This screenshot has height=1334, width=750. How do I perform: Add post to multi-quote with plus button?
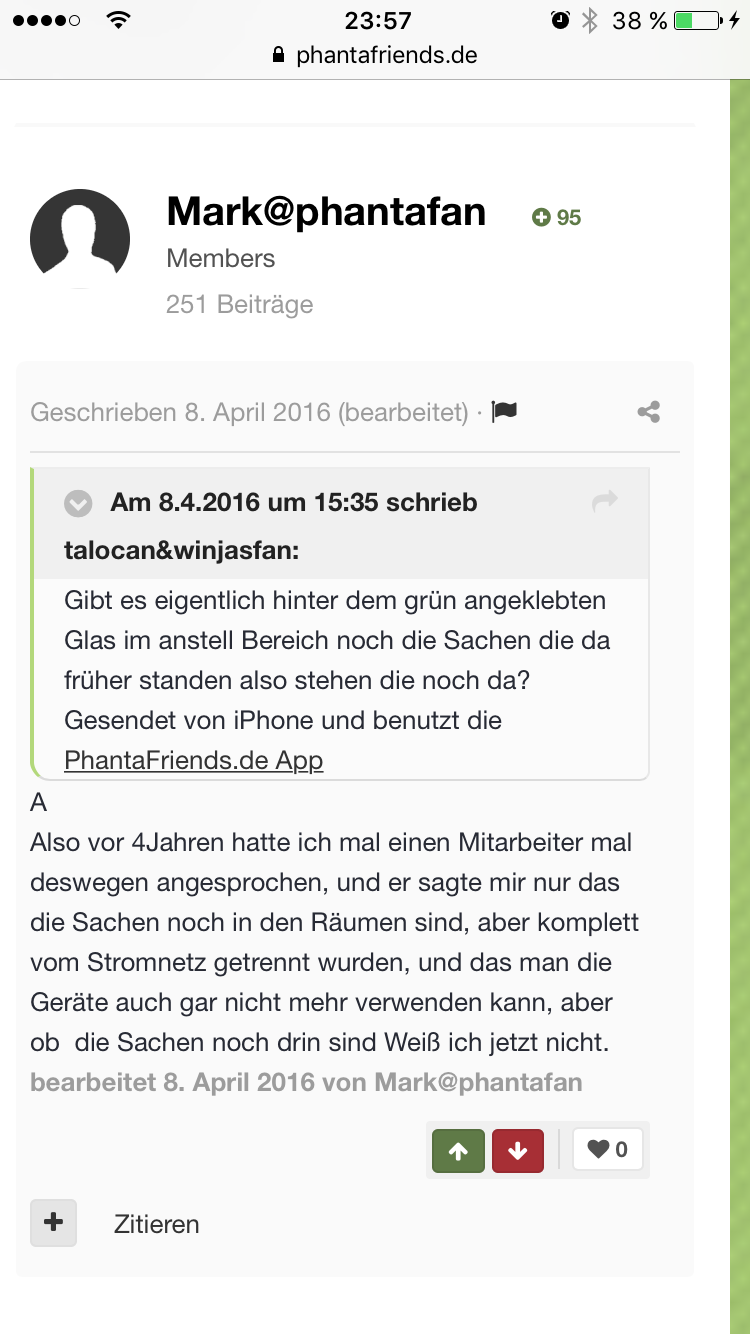point(54,1223)
